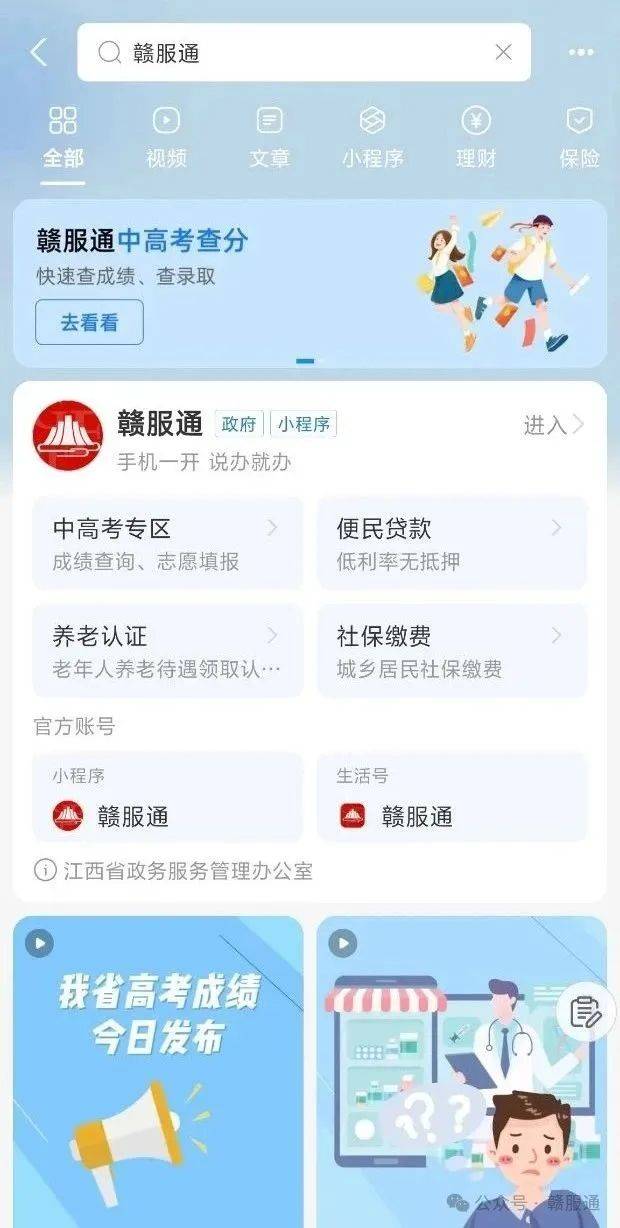Open the floating feedback note icon
This screenshot has width=620, height=1228.
586,1012
